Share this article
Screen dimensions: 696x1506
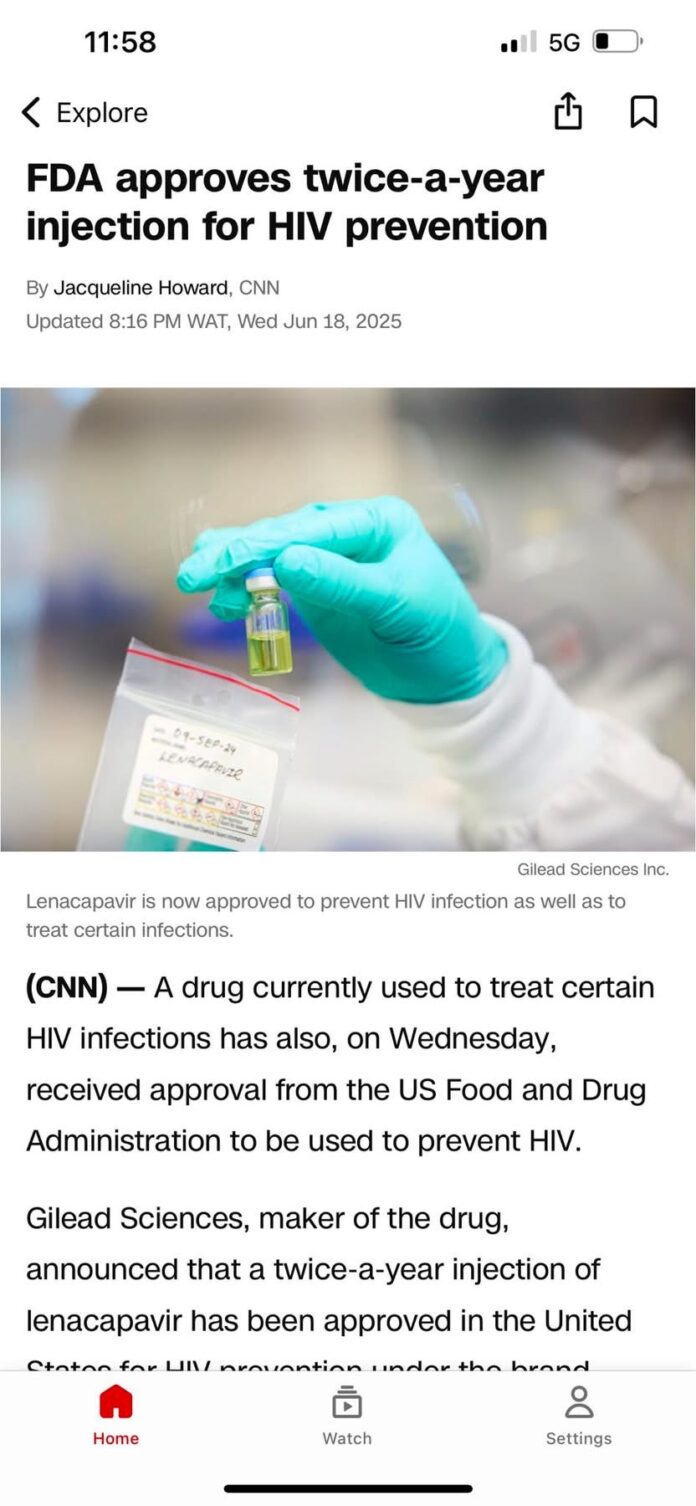coord(568,112)
